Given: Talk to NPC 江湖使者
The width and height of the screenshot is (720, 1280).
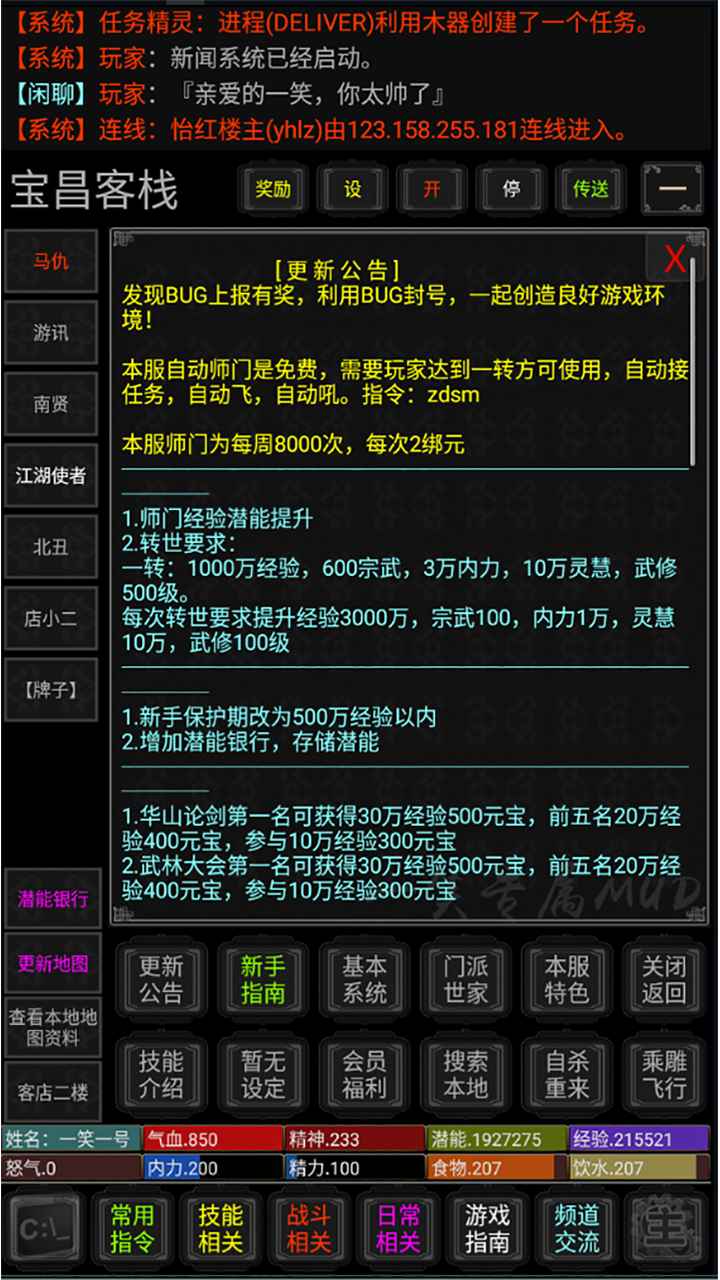Looking at the screenshot, I should click(x=51, y=476).
